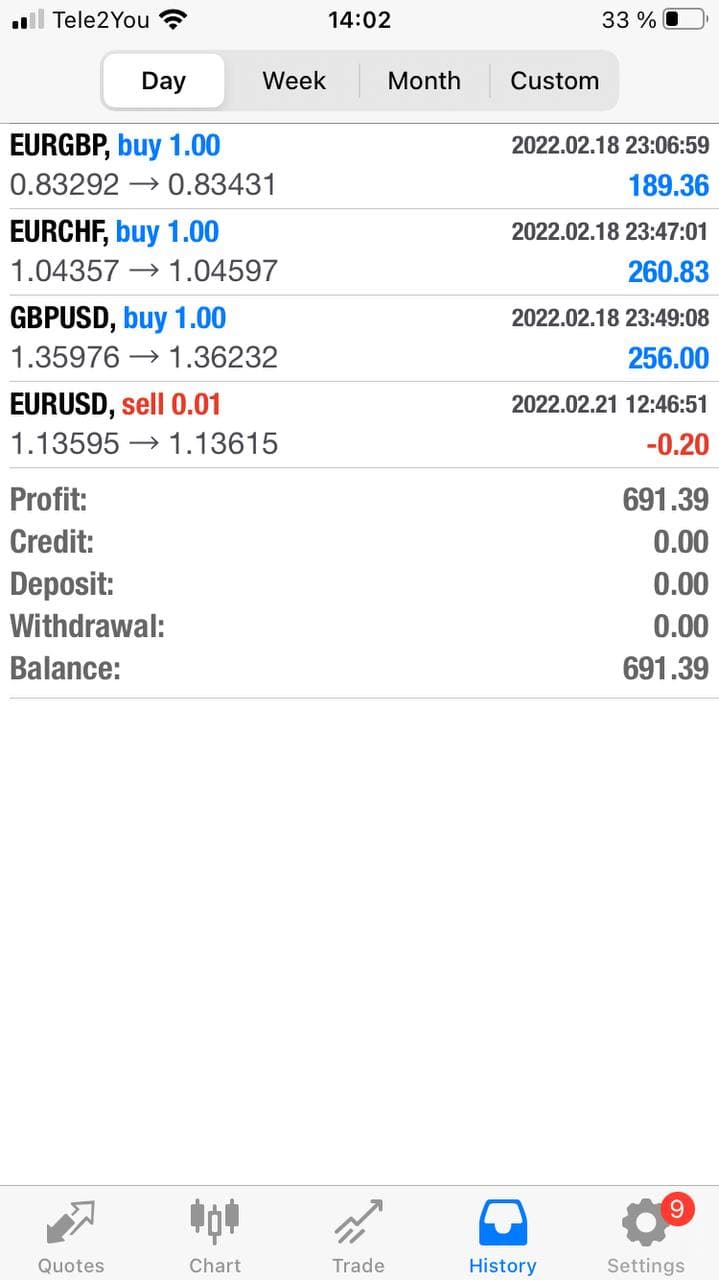Switch to the Trade tab

(358, 1237)
